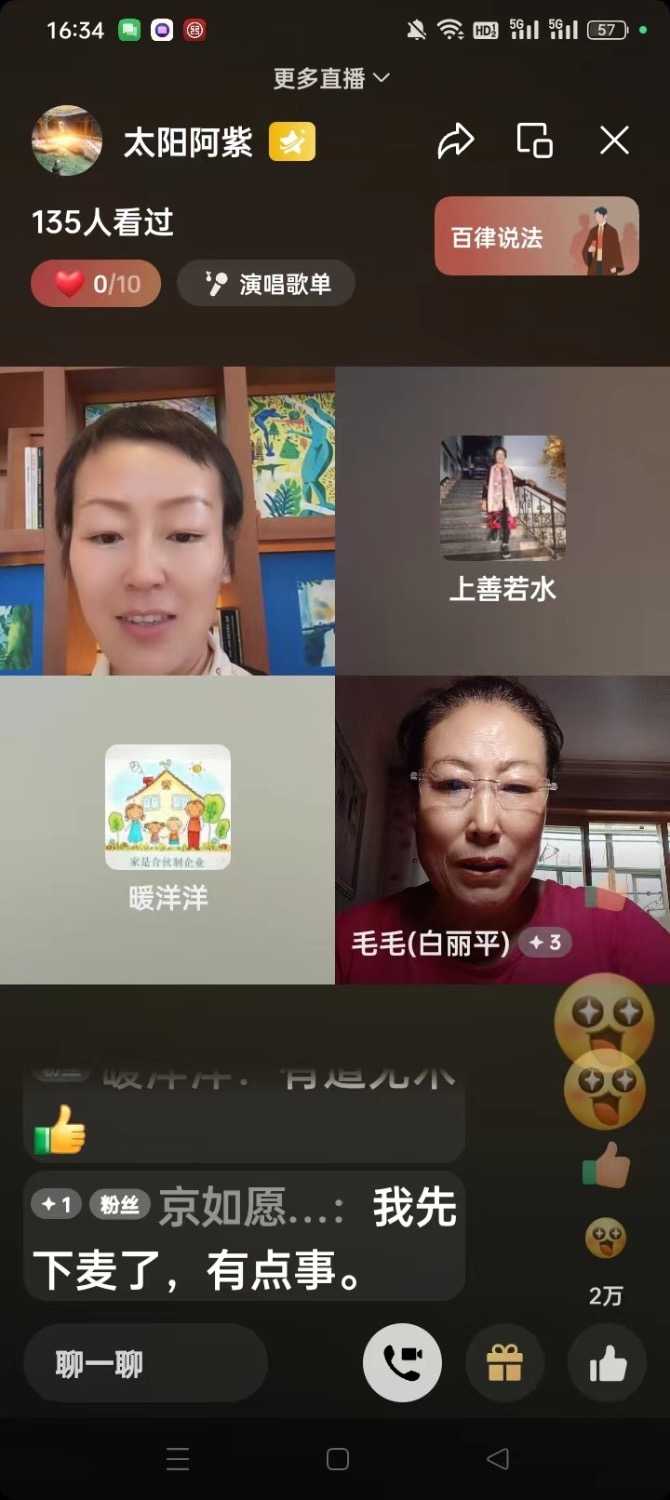The height and width of the screenshot is (1500, 670).
Task: Share this live stream
Action: tap(455, 141)
